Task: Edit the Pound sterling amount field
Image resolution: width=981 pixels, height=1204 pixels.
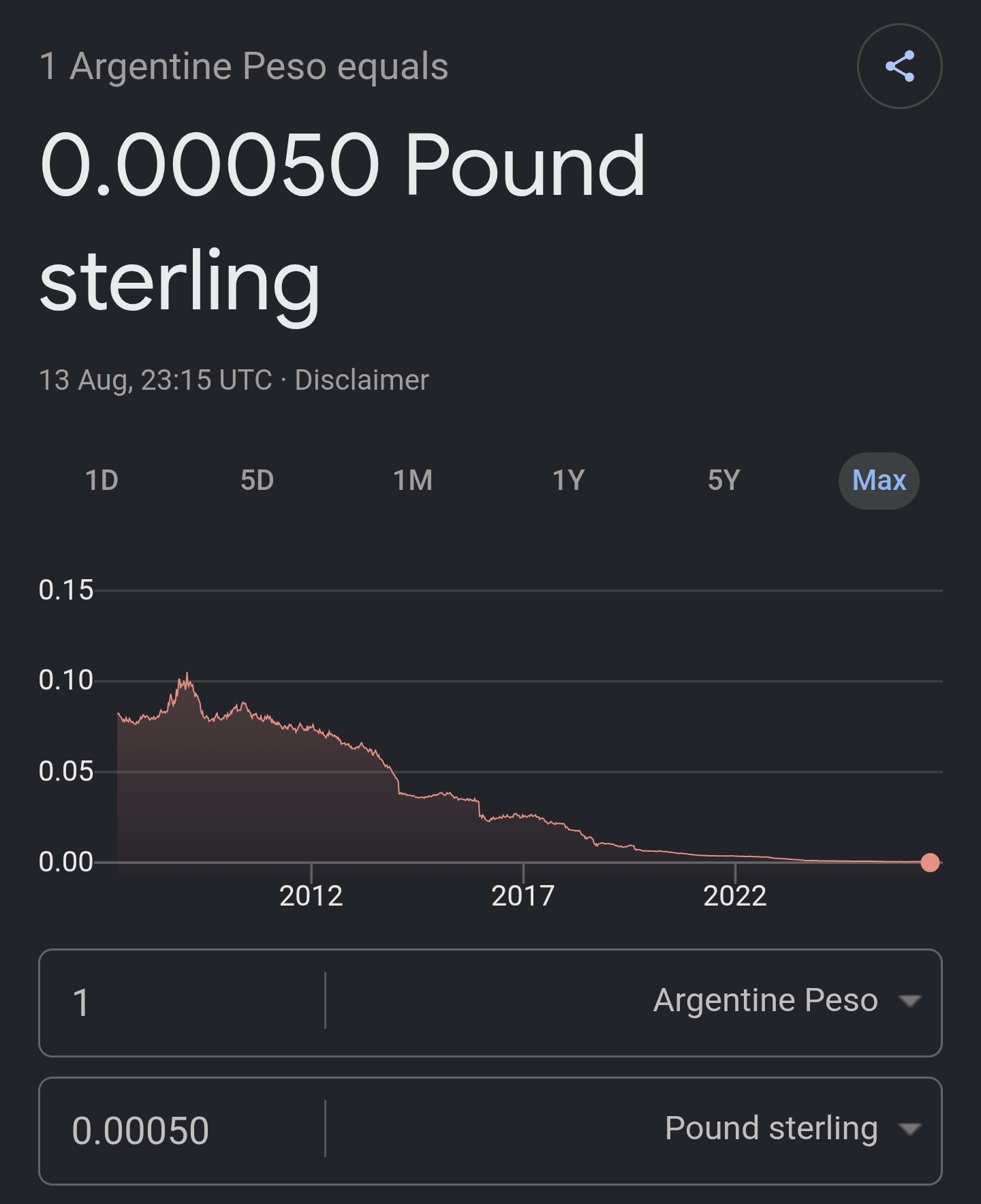Action: (x=183, y=1130)
